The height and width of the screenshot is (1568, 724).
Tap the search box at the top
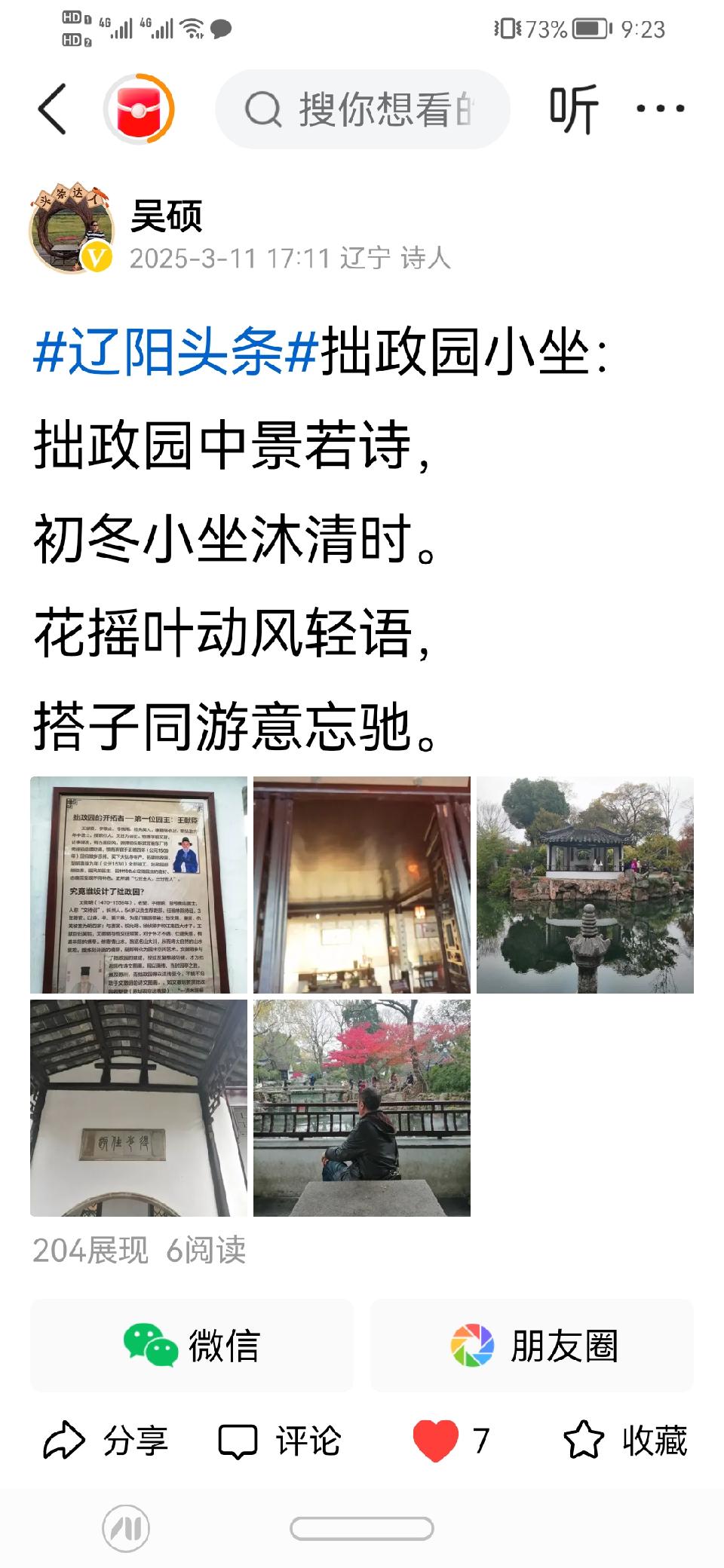364,109
